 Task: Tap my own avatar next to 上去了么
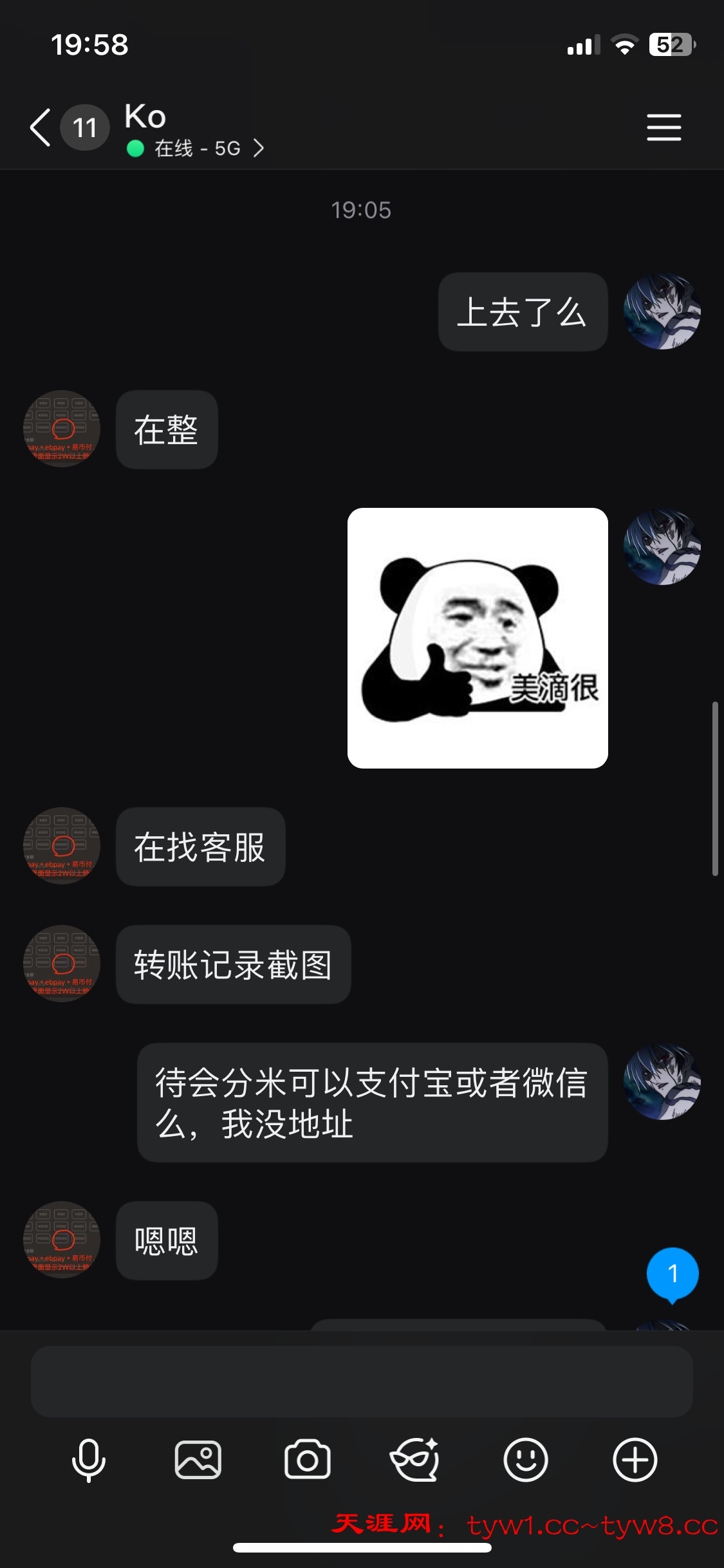662,312
